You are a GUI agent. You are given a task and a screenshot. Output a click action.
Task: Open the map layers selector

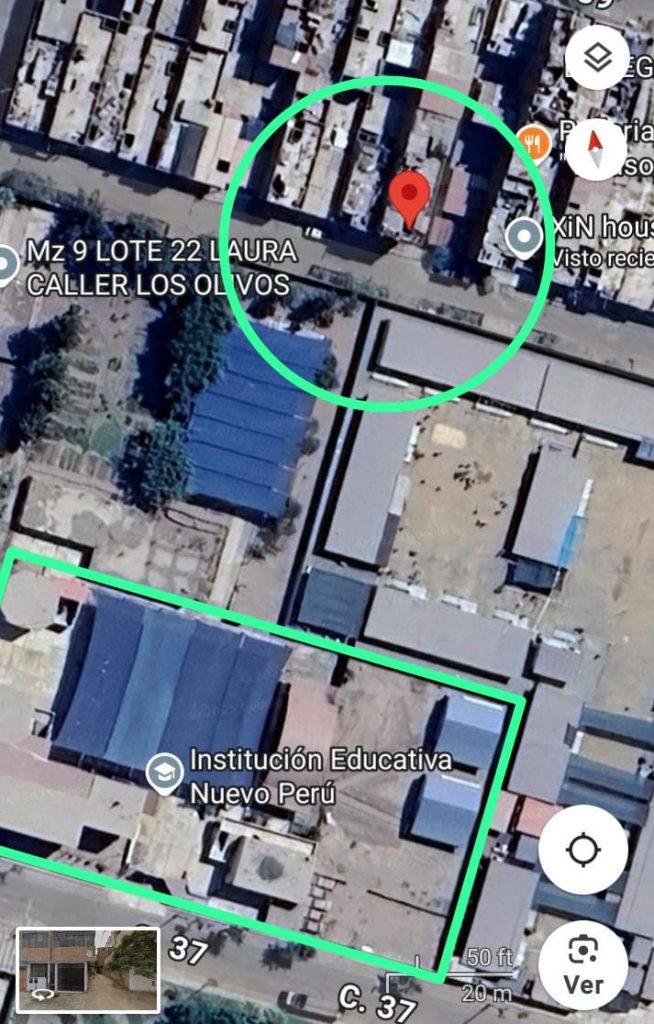597,57
